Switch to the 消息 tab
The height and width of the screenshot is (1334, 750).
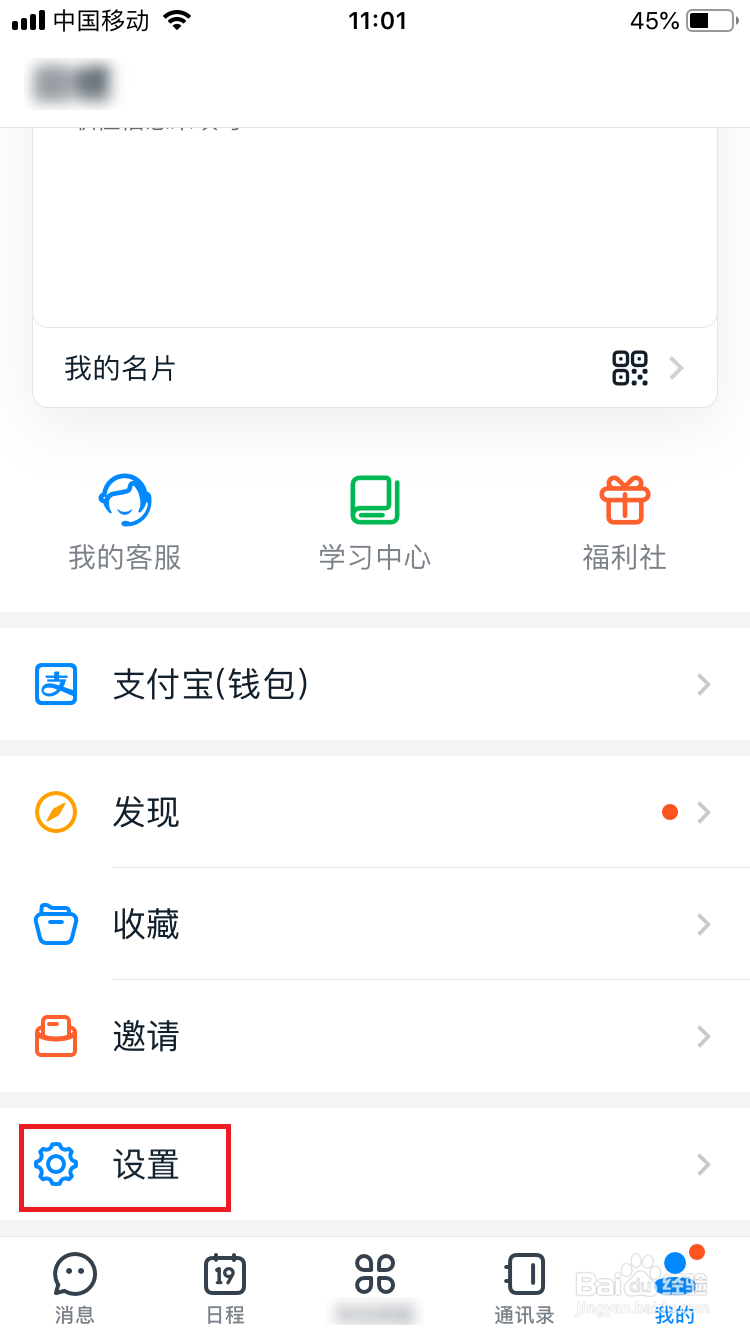[74, 1285]
